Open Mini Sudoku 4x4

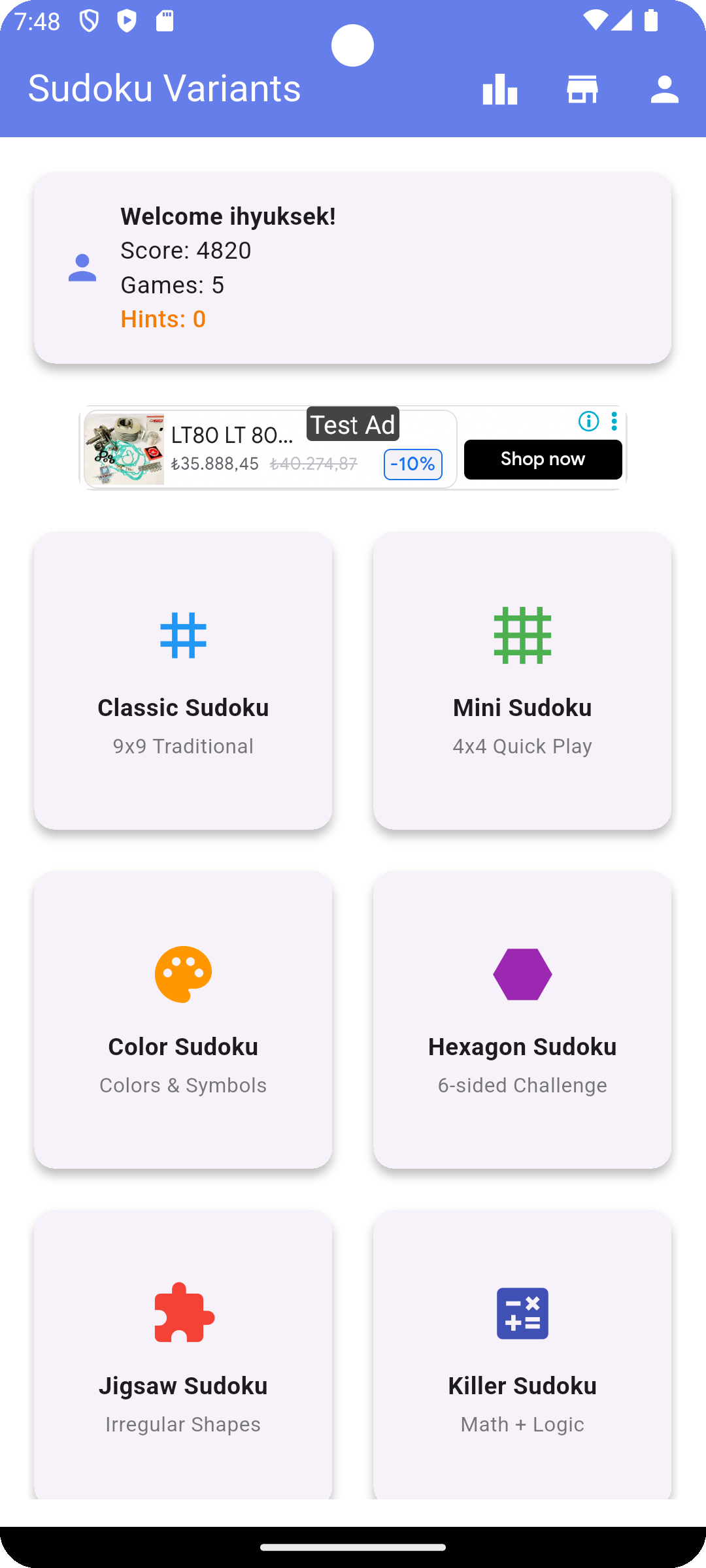point(522,680)
